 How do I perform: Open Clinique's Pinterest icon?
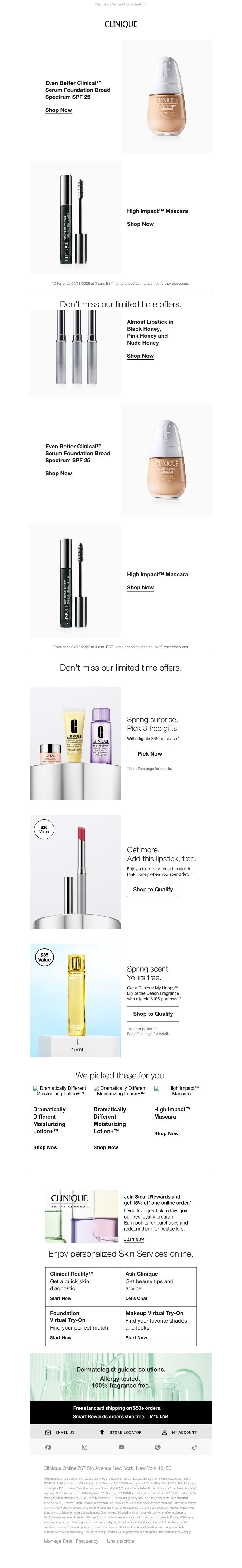(x=158, y=1448)
